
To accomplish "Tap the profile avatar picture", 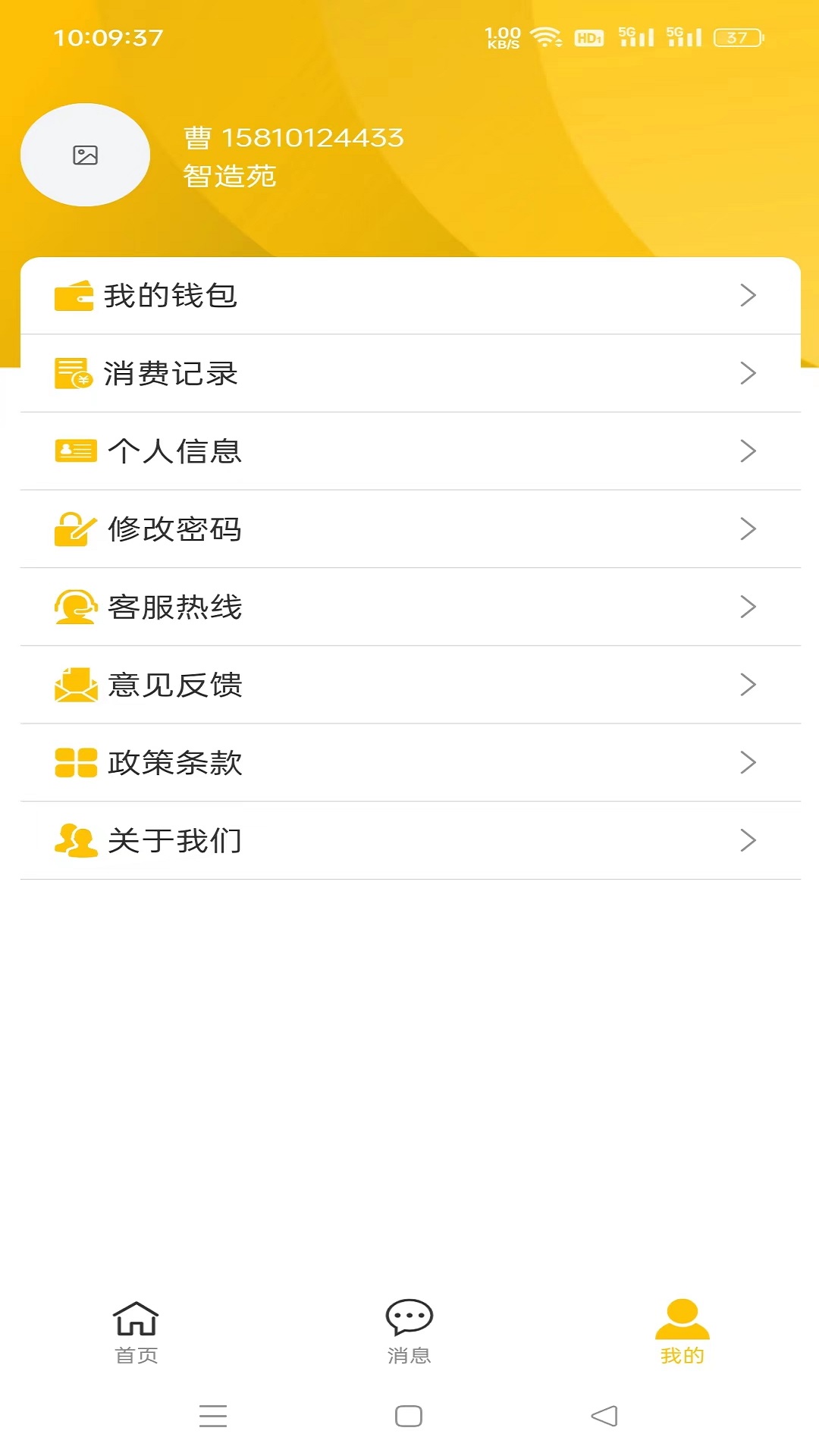I will coord(85,155).
